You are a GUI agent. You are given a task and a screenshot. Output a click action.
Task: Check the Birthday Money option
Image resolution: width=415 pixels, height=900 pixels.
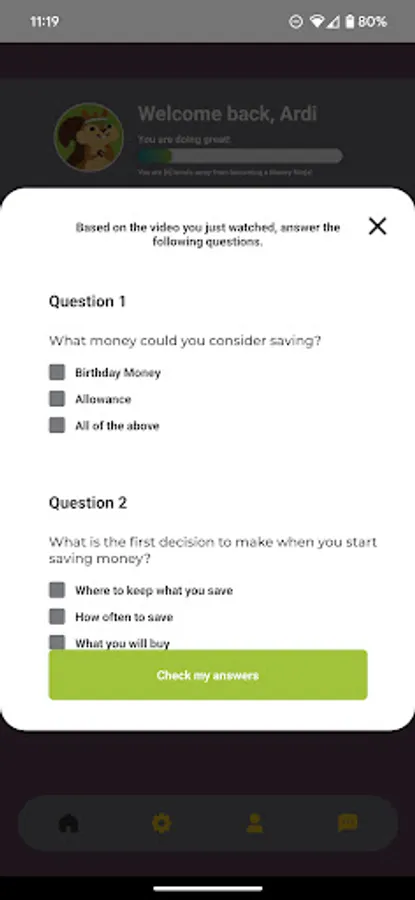[x=57, y=373]
